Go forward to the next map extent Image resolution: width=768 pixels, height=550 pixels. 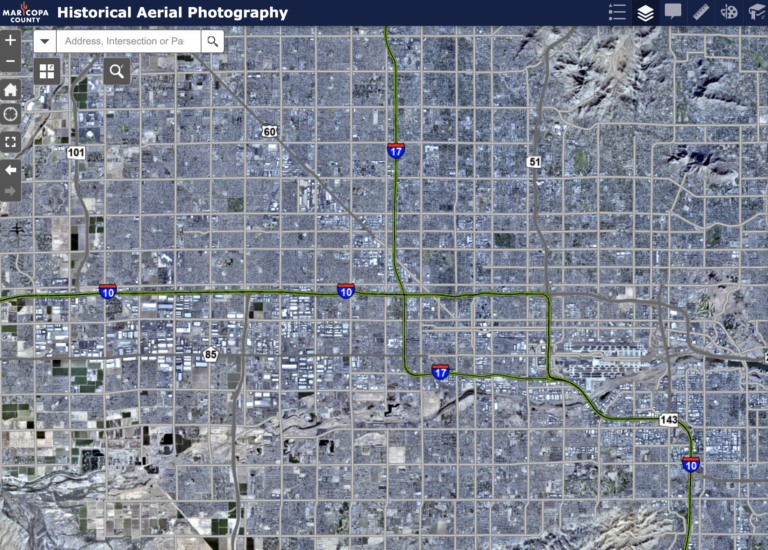point(10,190)
